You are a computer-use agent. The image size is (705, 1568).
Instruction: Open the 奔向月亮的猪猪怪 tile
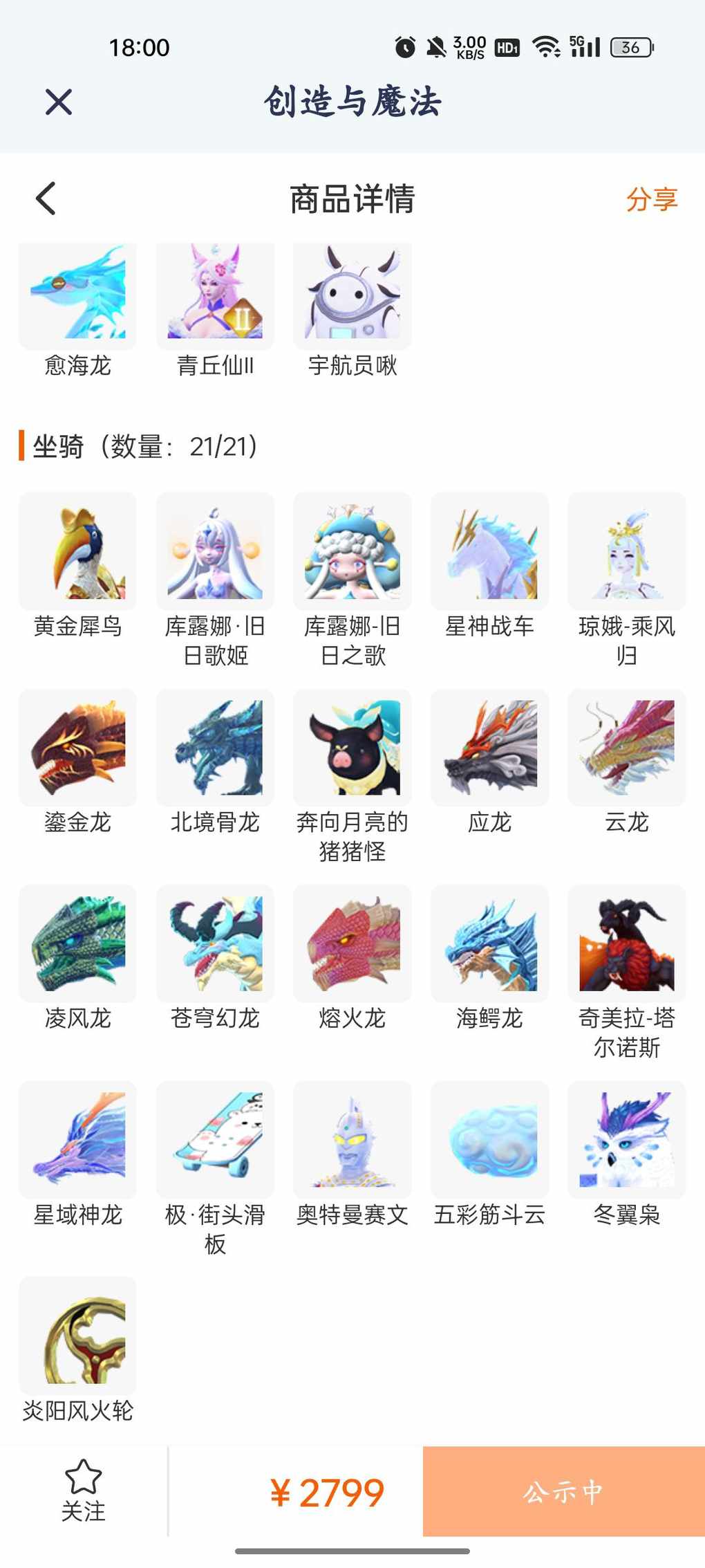(352, 776)
